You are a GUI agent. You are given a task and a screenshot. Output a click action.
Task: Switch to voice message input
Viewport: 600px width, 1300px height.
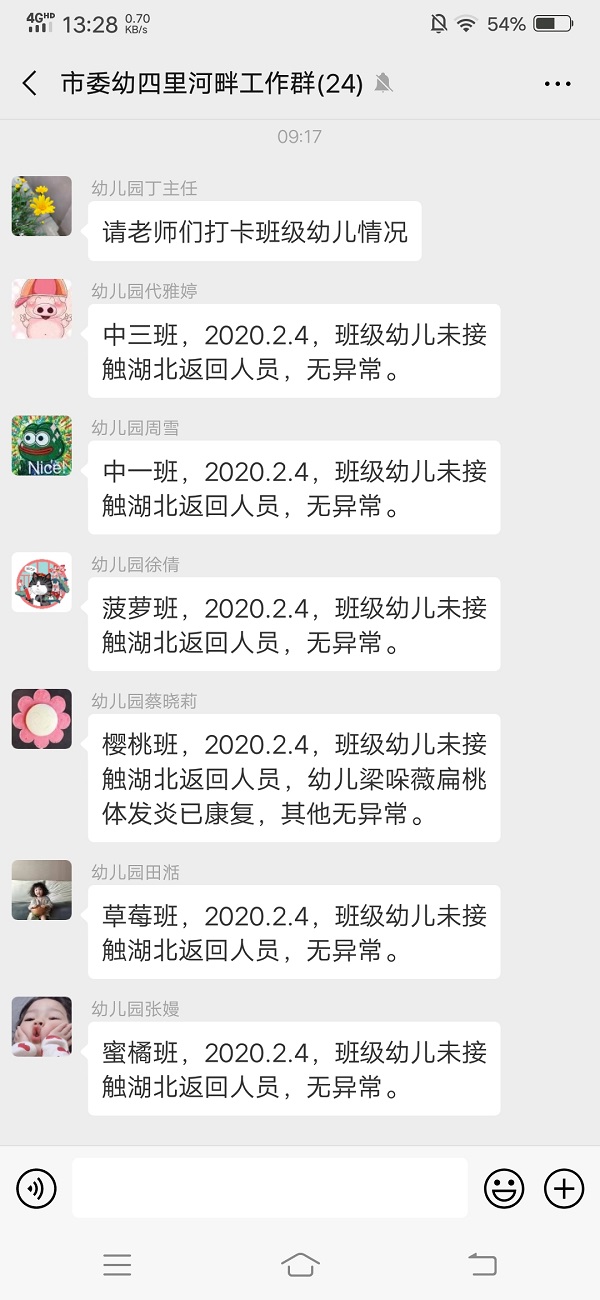[36, 1188]
